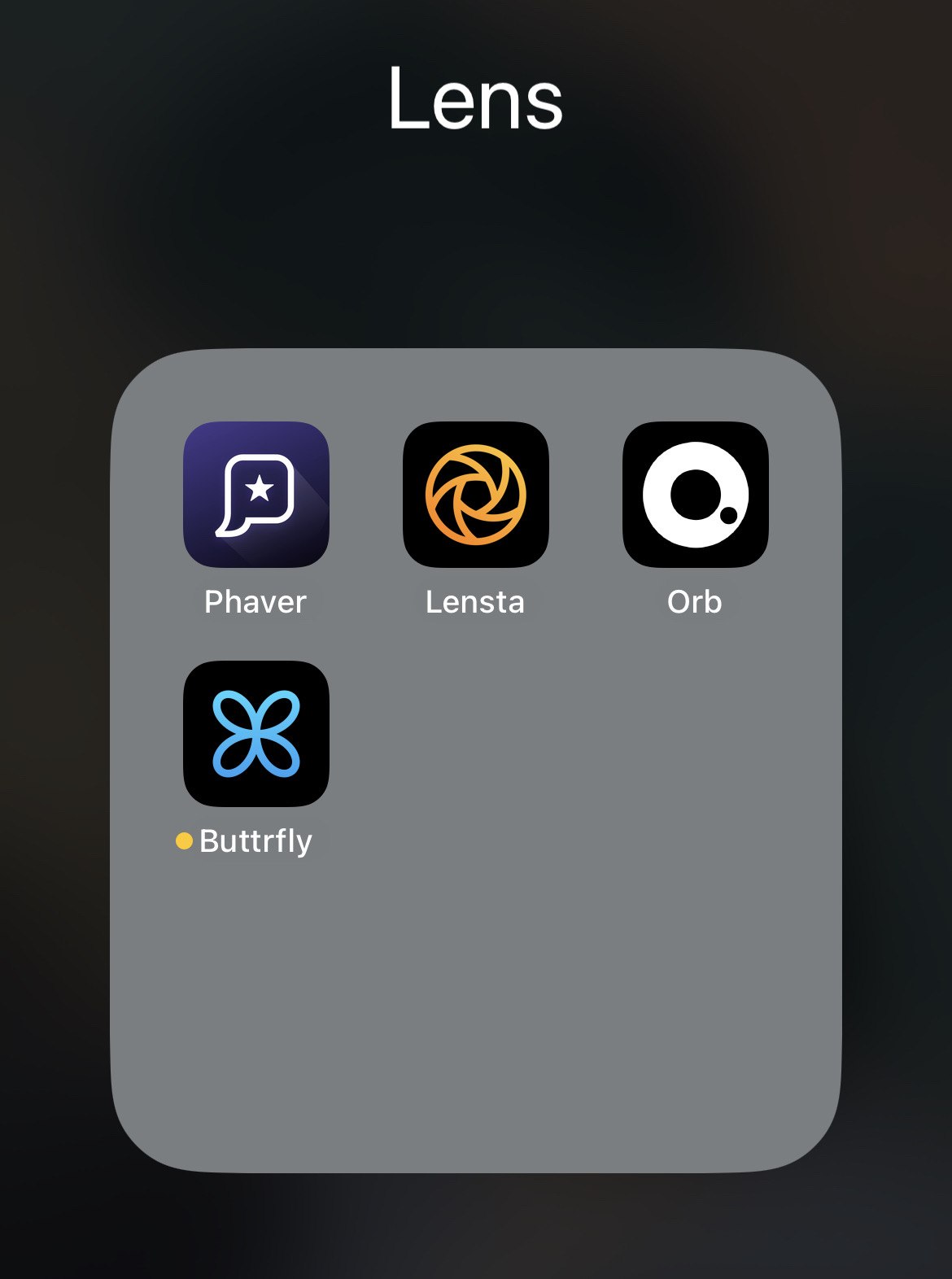The image size is (952, 1279).
Task: Launch the Lensta app
Action: pos(476,494)
